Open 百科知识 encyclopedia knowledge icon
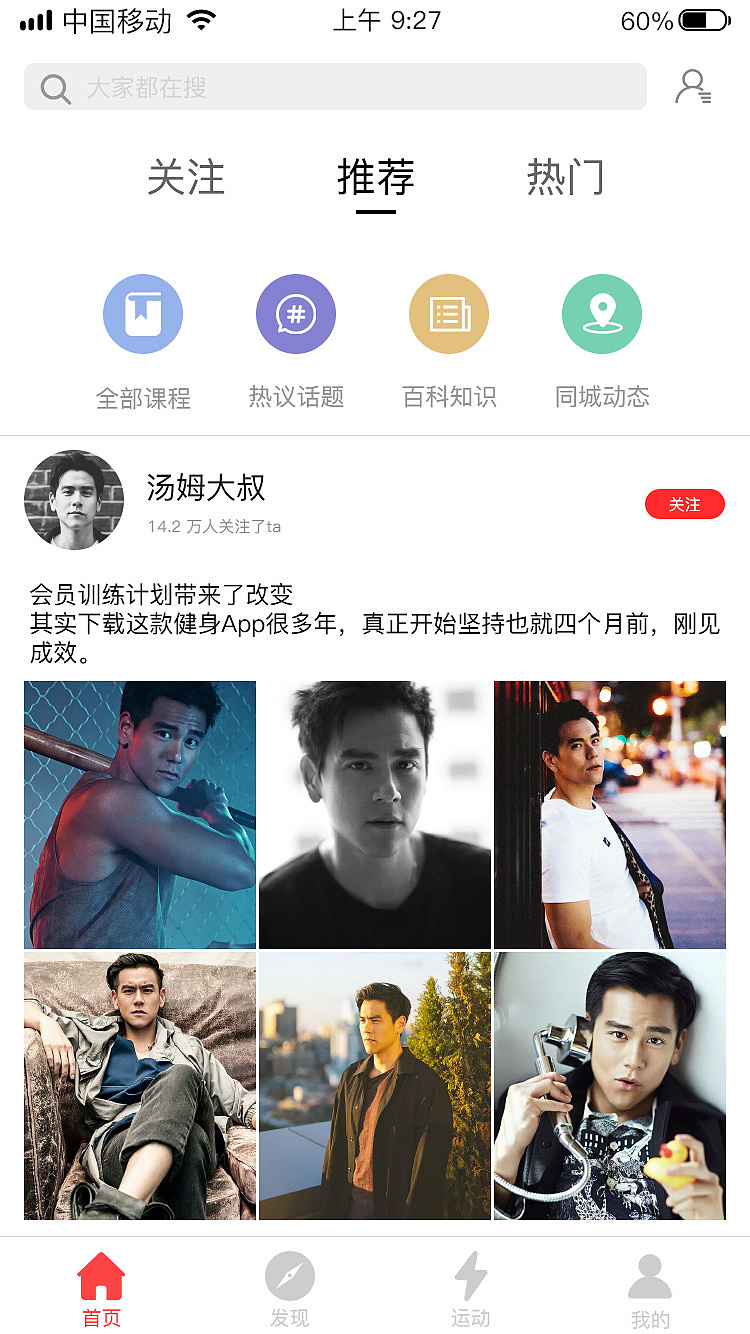 (448, 313)
